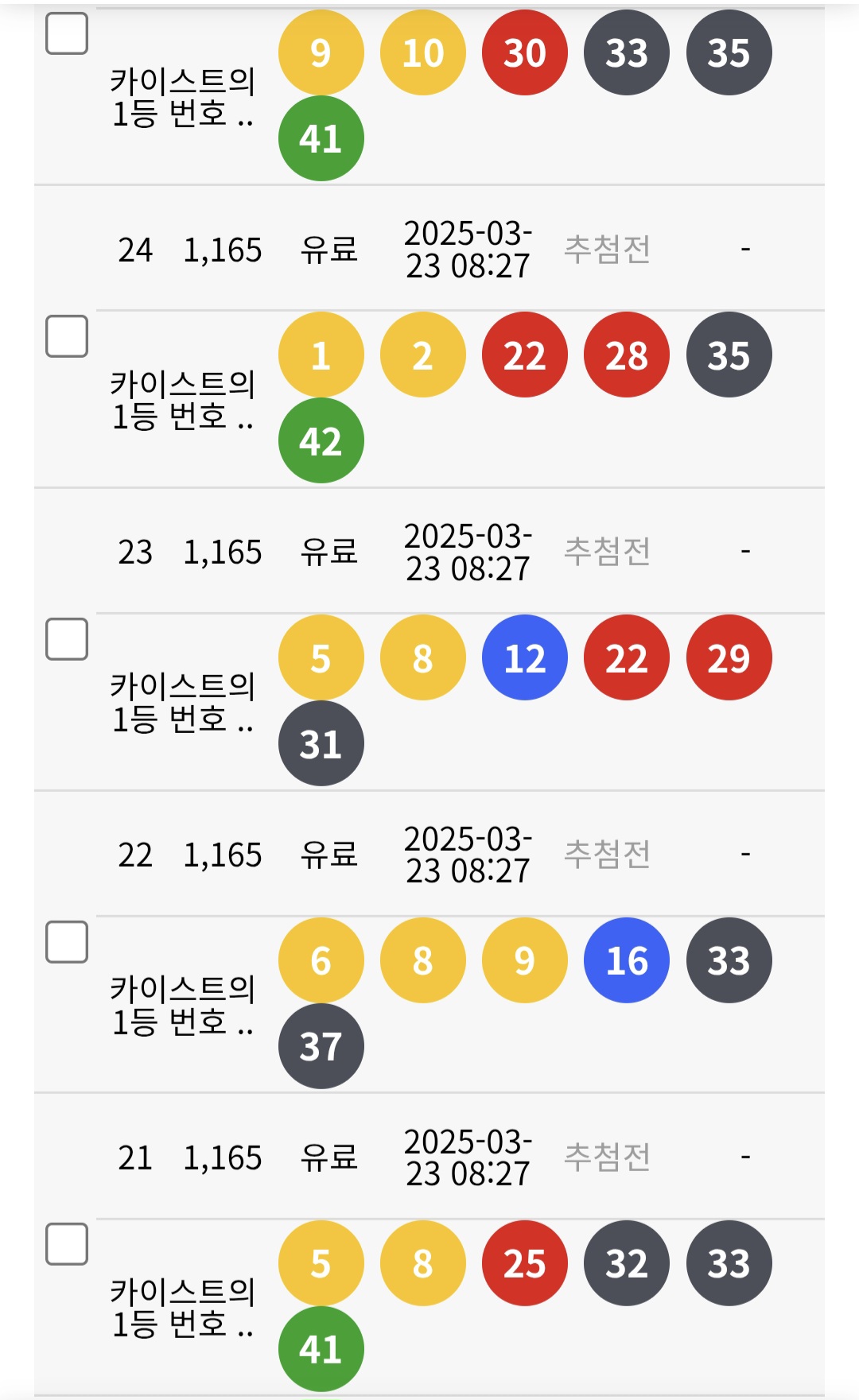Check the box beside numbers 9, 10, 30

point(67,33)
